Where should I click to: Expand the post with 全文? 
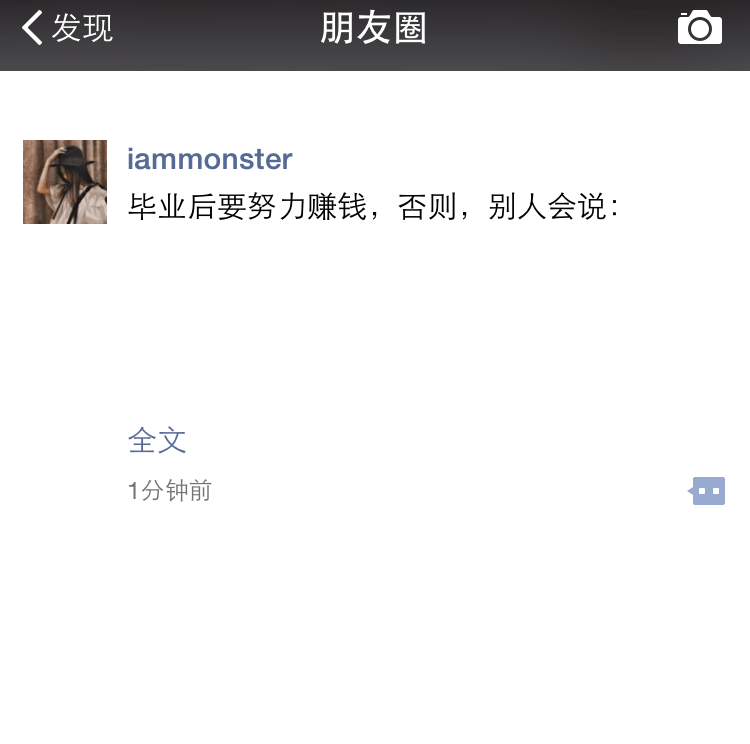[x=157, y=440]
